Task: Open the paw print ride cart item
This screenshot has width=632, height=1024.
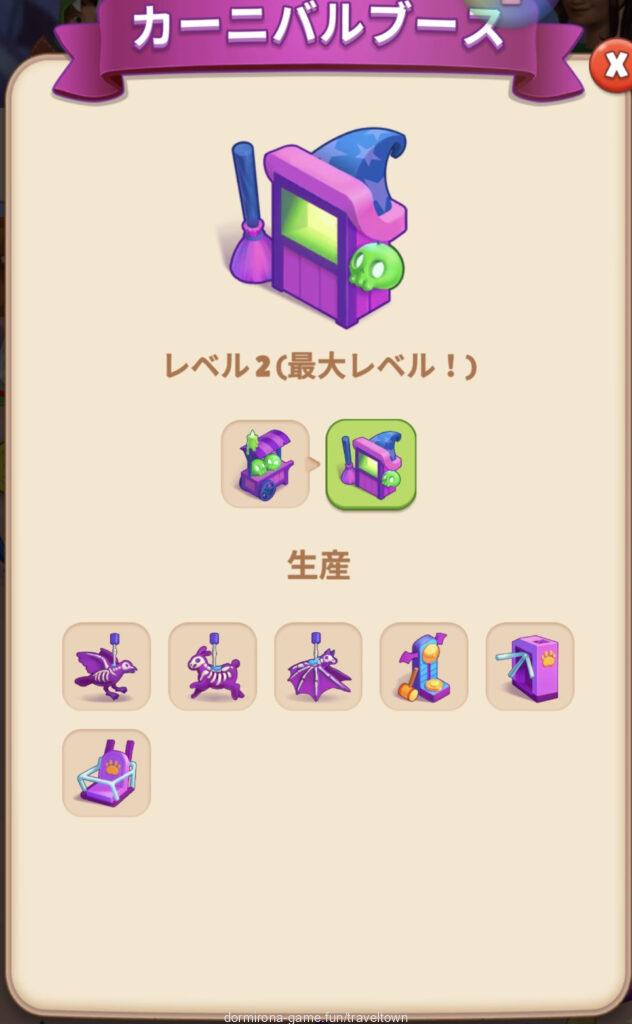Action: click(106, 772)
